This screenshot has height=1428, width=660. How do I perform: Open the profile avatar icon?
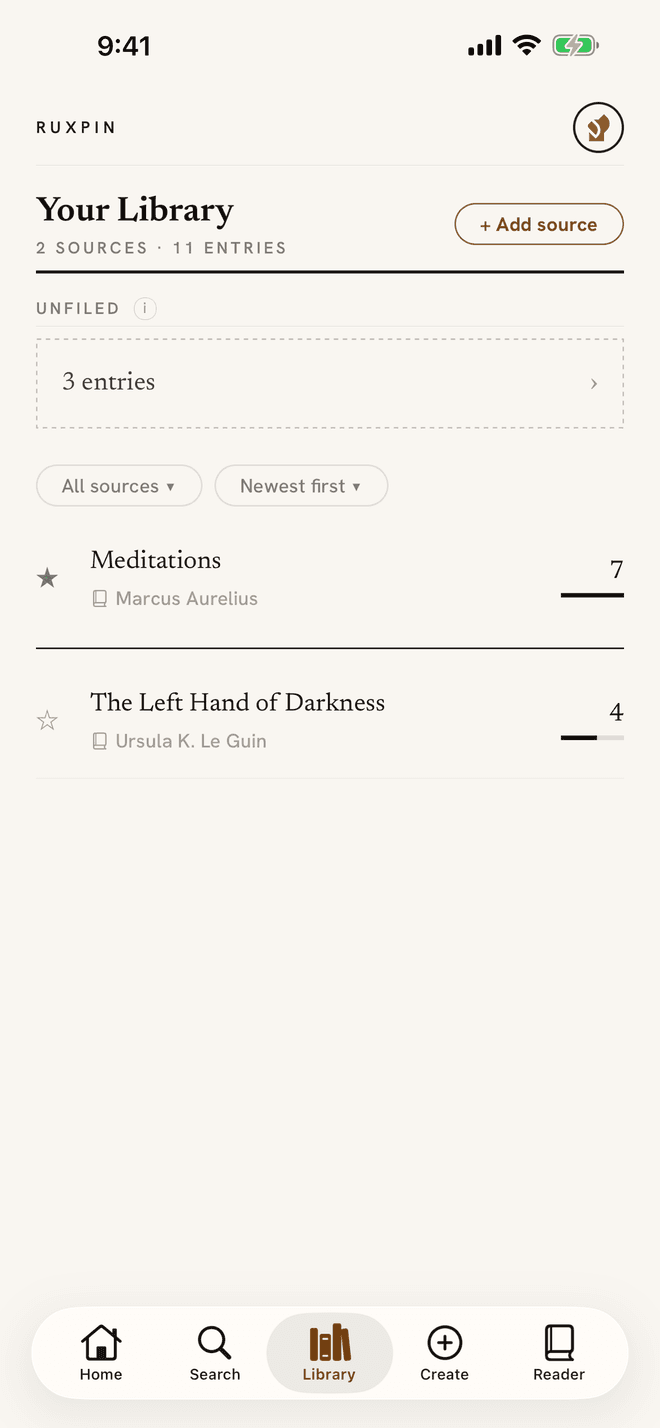point(598,128)
